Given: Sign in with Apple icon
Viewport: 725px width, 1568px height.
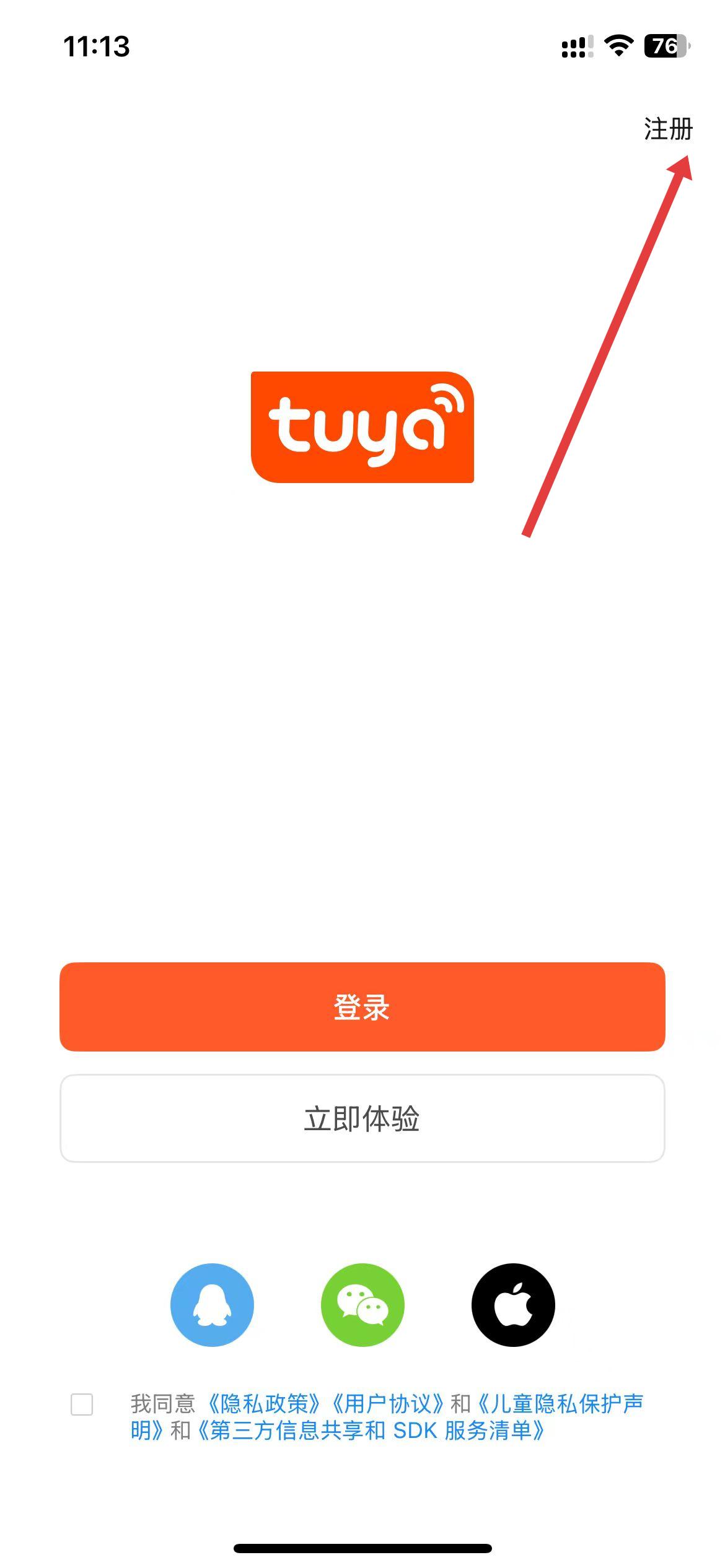Looking at the screenshot, I should [513, 1305].
